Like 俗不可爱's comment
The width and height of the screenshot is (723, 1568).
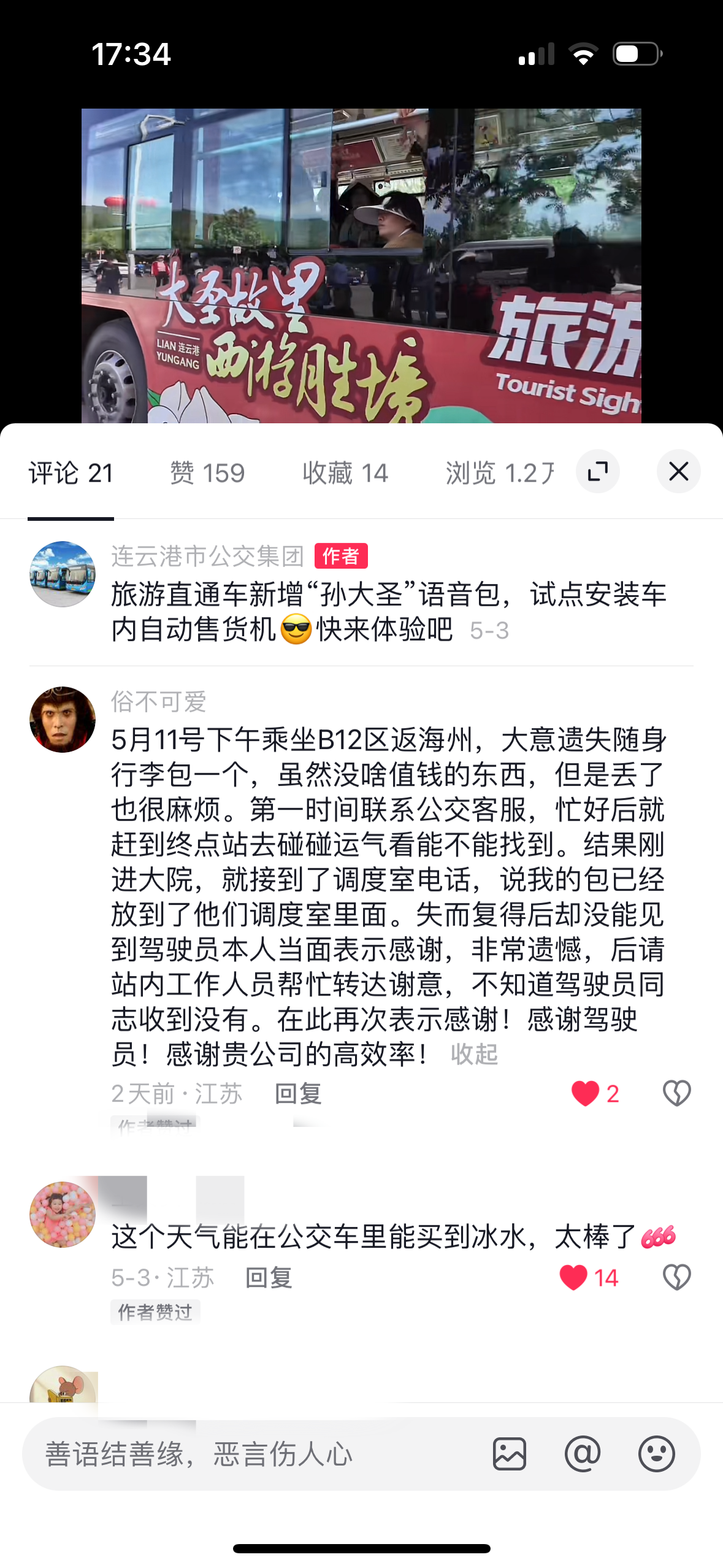coord(585,1094)
